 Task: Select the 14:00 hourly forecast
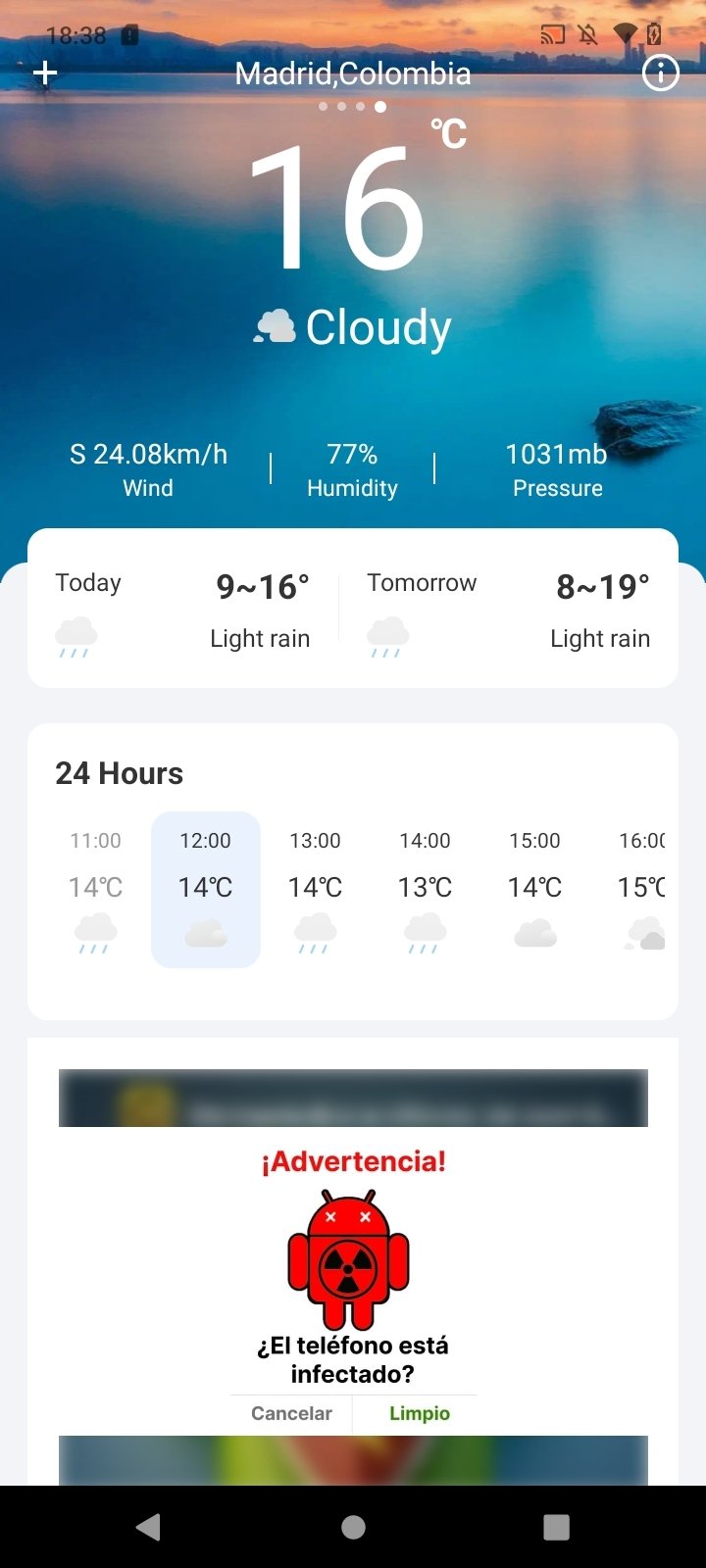(x=425, y=889)
